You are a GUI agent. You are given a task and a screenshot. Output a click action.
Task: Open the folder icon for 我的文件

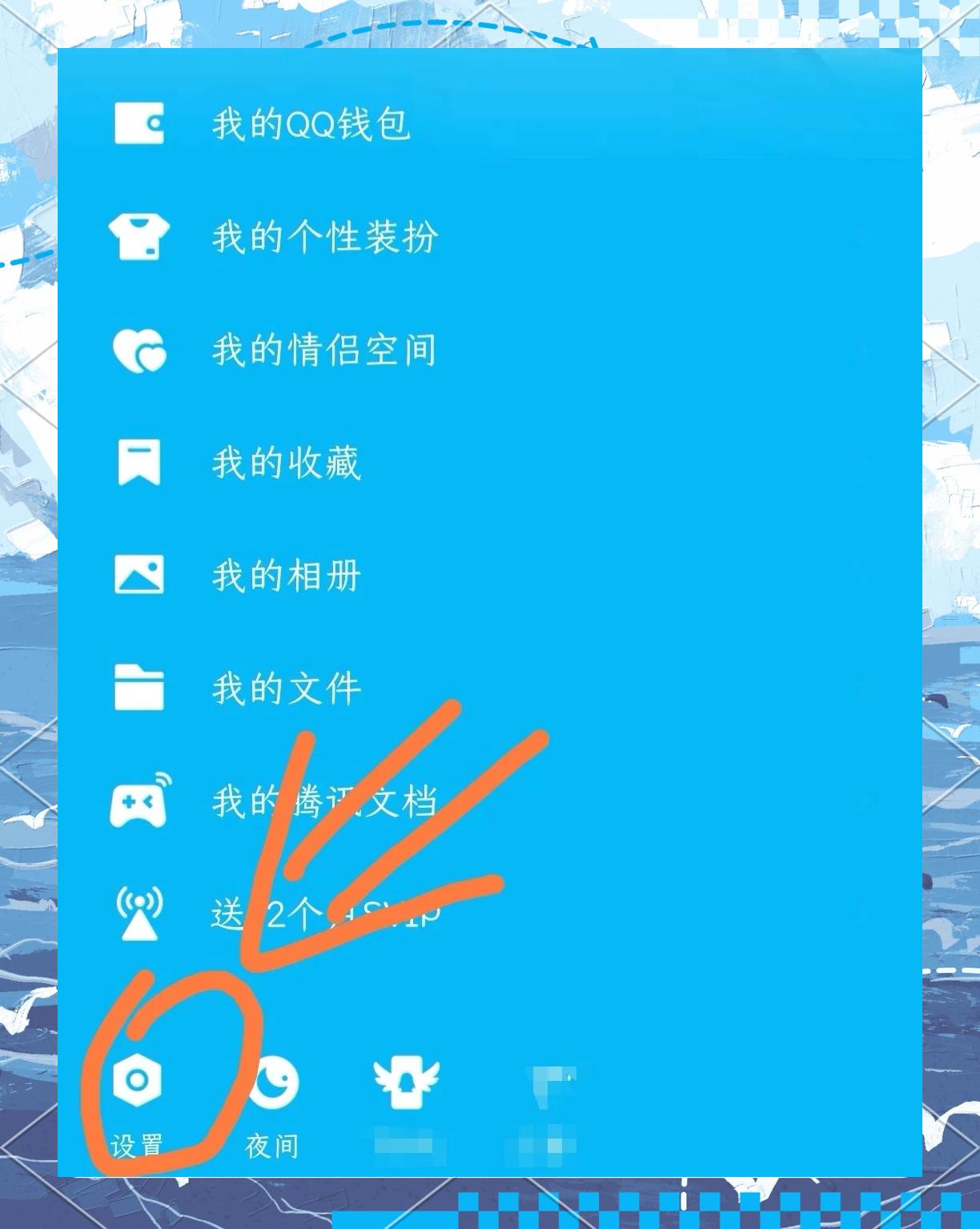[x=140, y=687]
